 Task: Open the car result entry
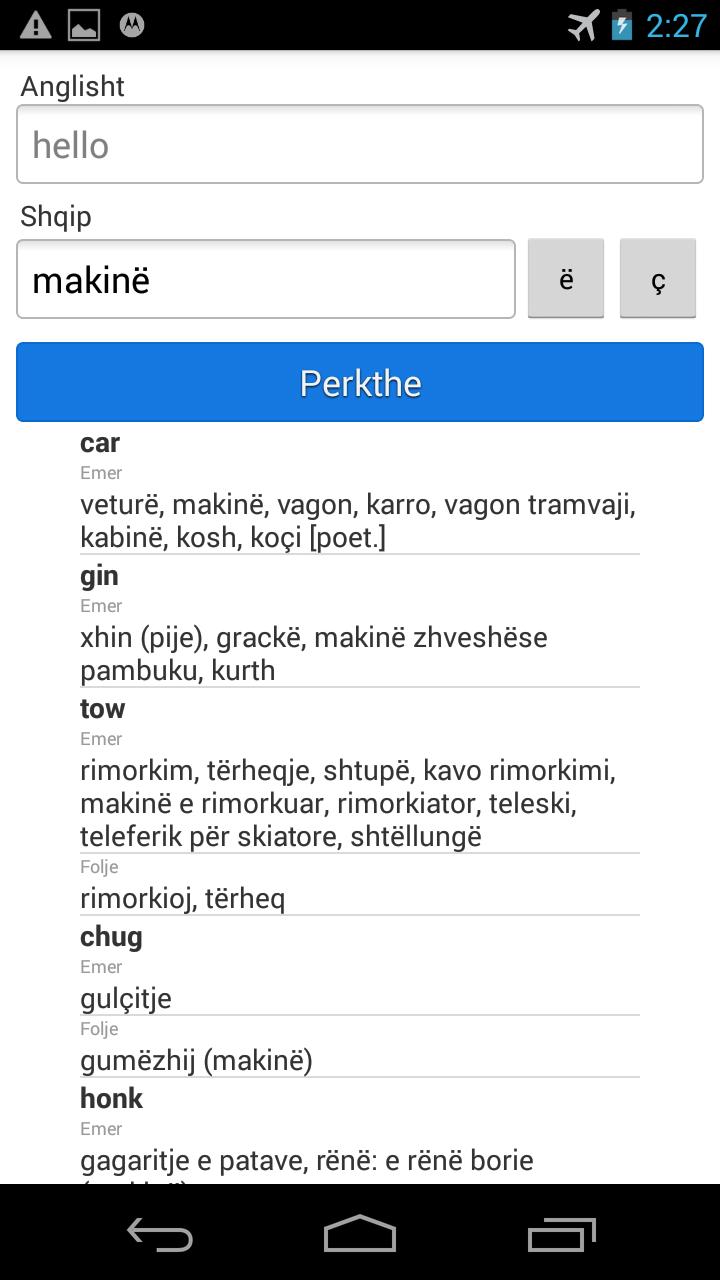pos(358,490)
